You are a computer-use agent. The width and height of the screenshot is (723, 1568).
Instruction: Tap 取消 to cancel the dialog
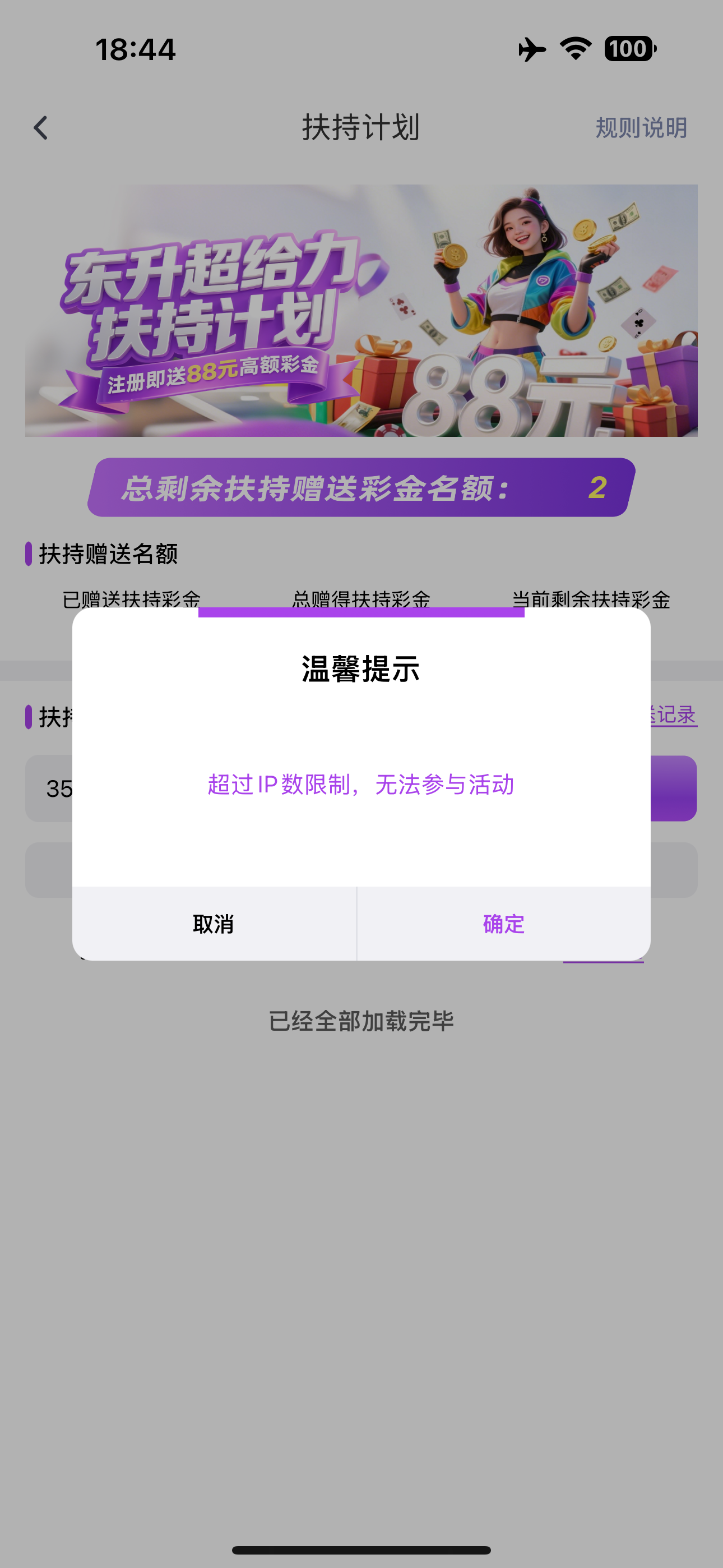(214, 924)
